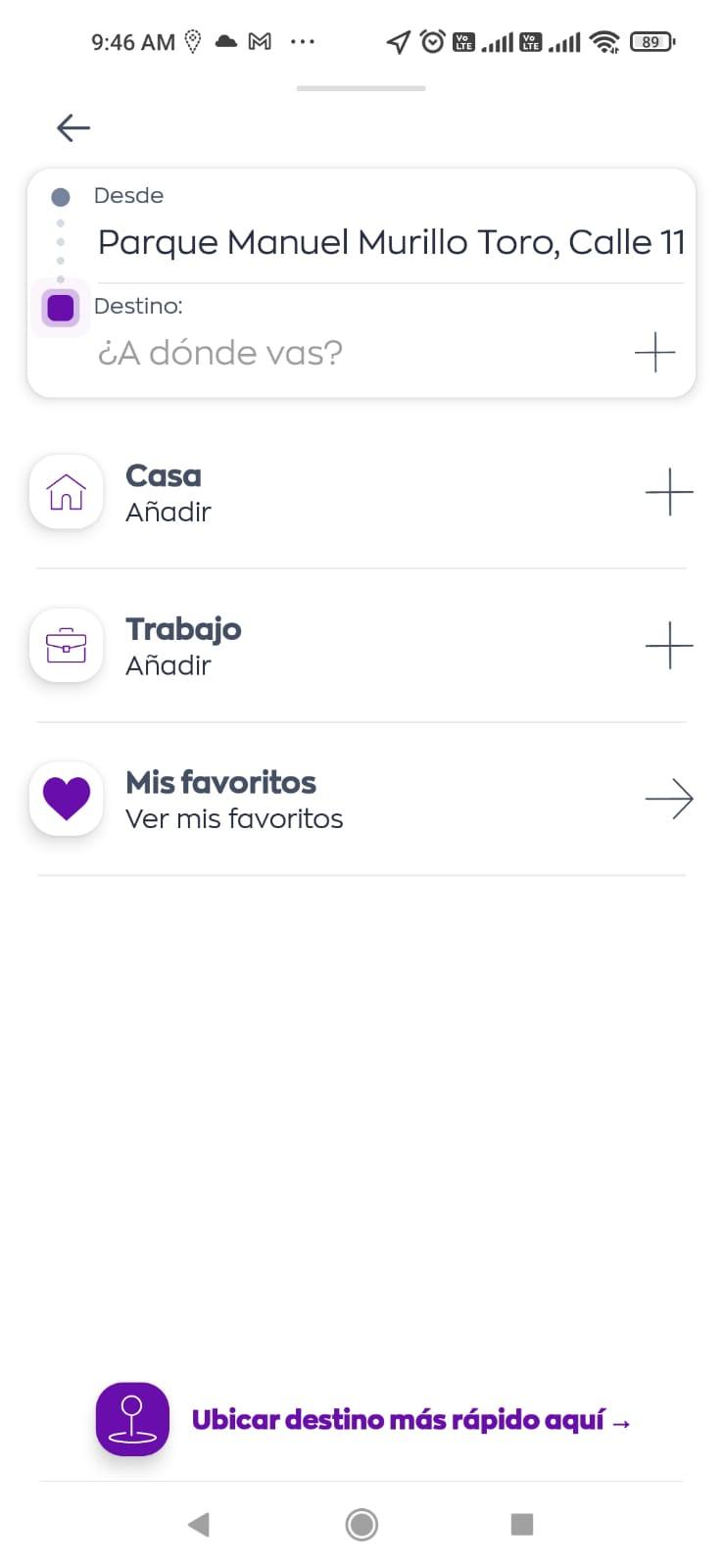Viewport: 723px width, 1568px height.
Task: Open Mis favoritos list
Action: (361, 799)
